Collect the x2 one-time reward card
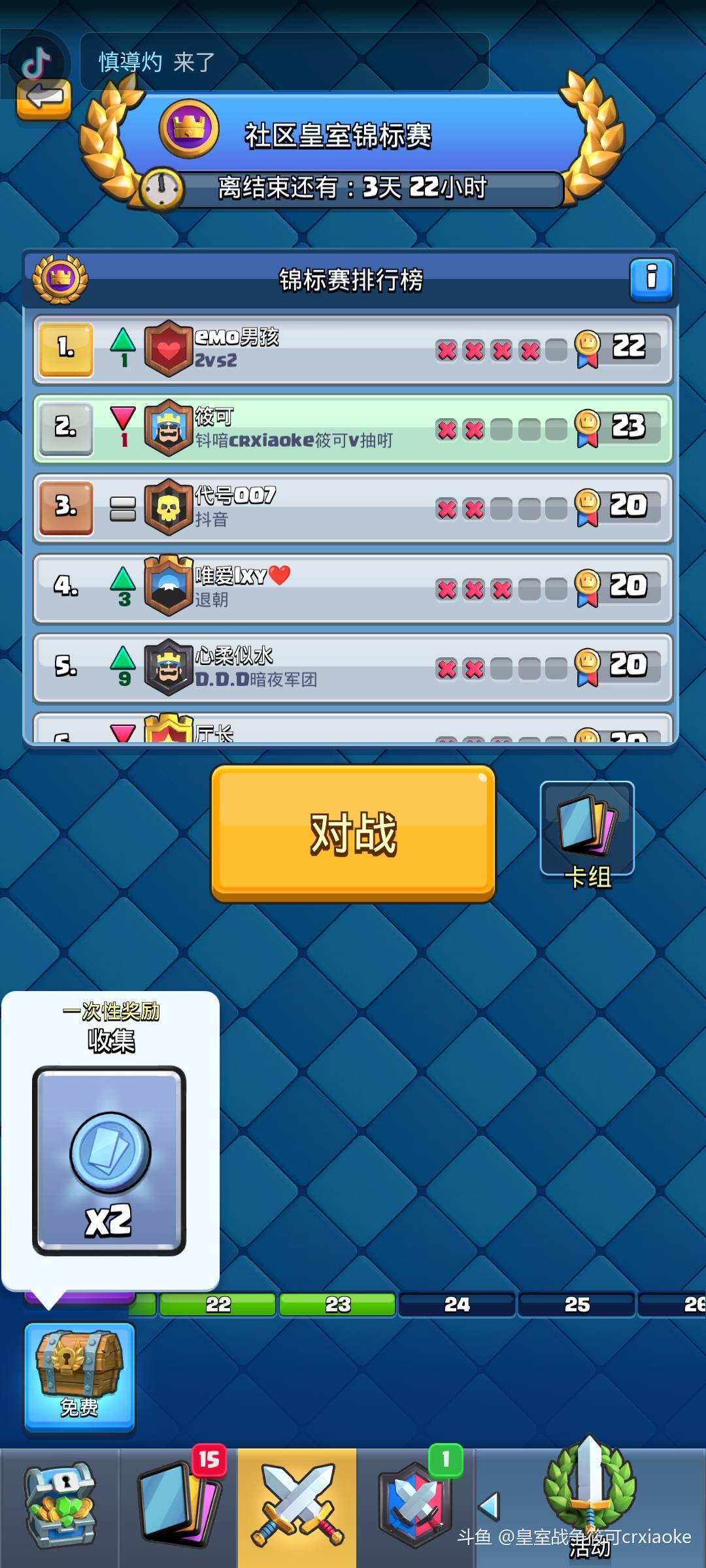This screenshot has width=706, height=1568. click(109, 1160)
